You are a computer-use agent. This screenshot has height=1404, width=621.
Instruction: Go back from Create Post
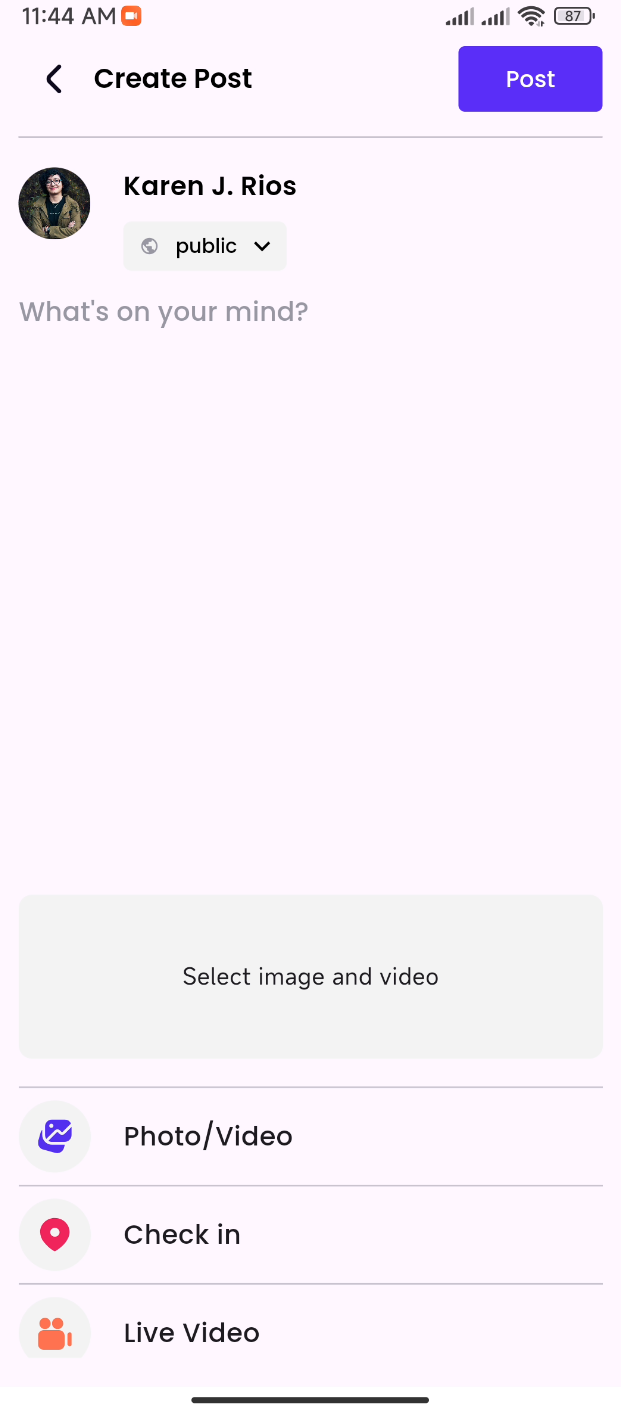[x=54, y=79]
